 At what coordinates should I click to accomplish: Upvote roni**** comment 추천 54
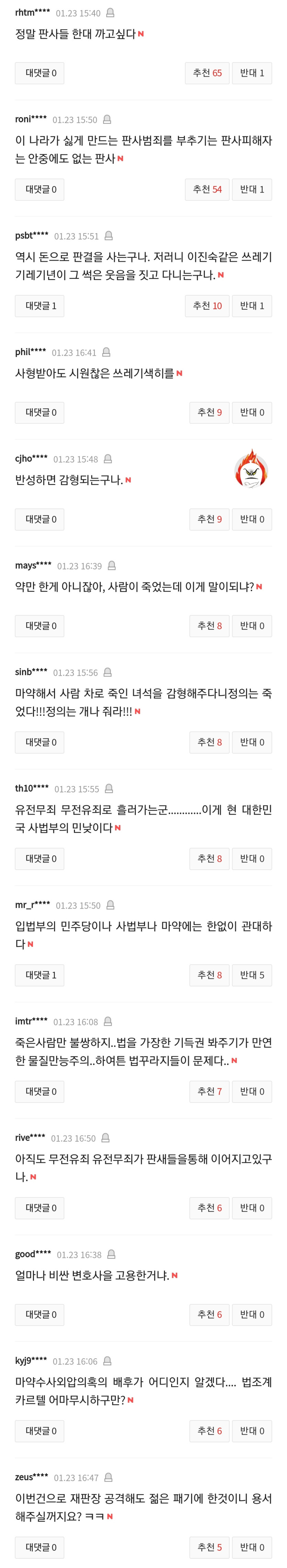(207, 189)
